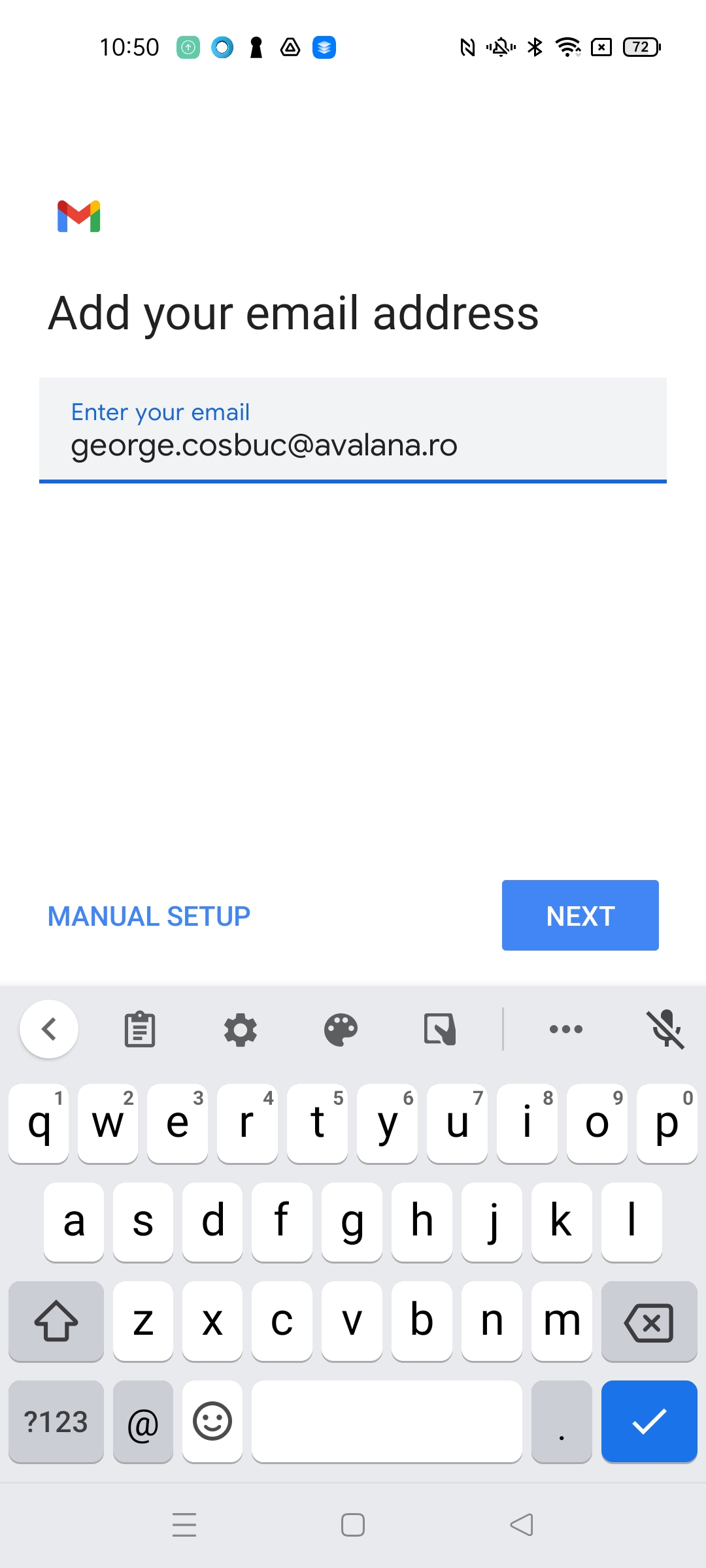Open the keyboard clipboard
Screen dimensions: 706x1568
pos(140,1030)
